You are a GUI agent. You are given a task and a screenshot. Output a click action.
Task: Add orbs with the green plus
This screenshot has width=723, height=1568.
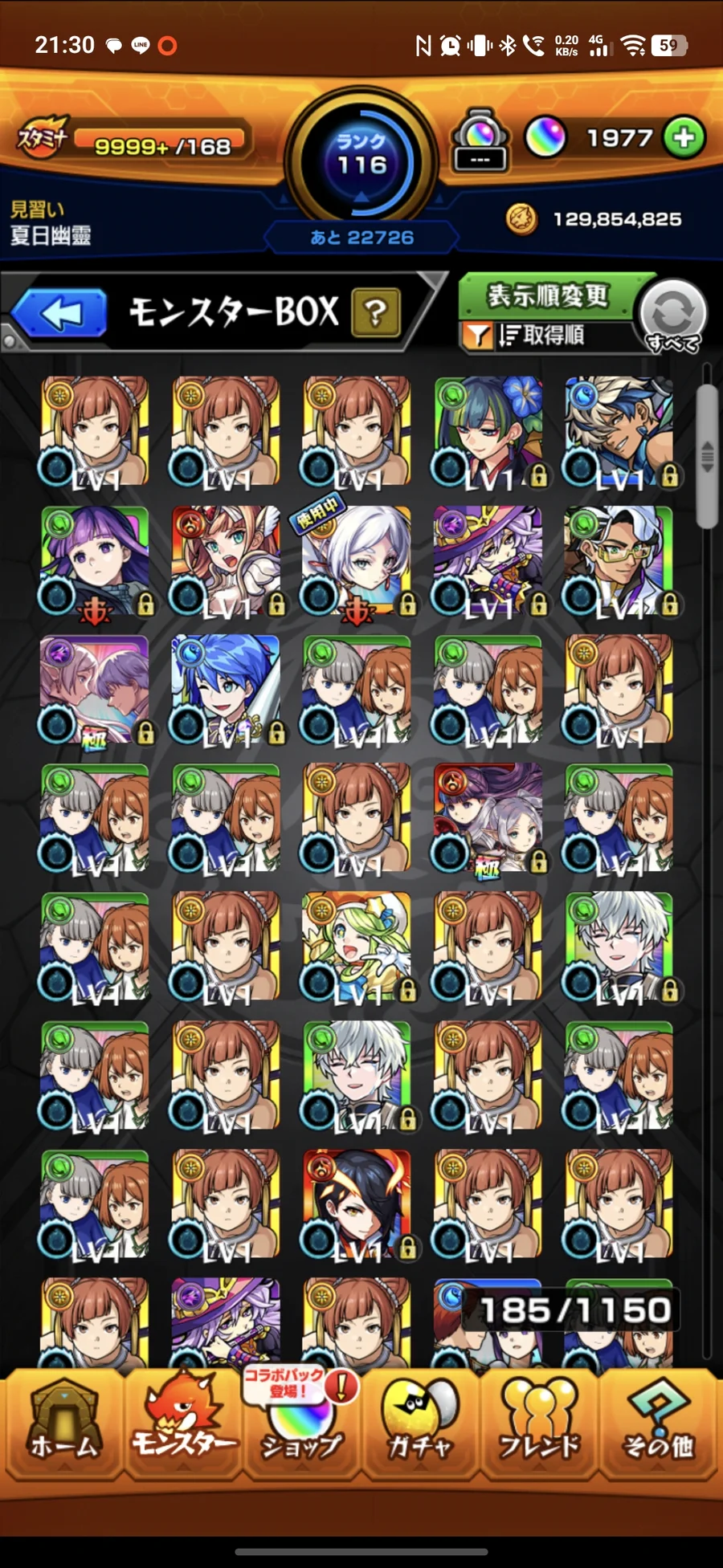point(684,138)
